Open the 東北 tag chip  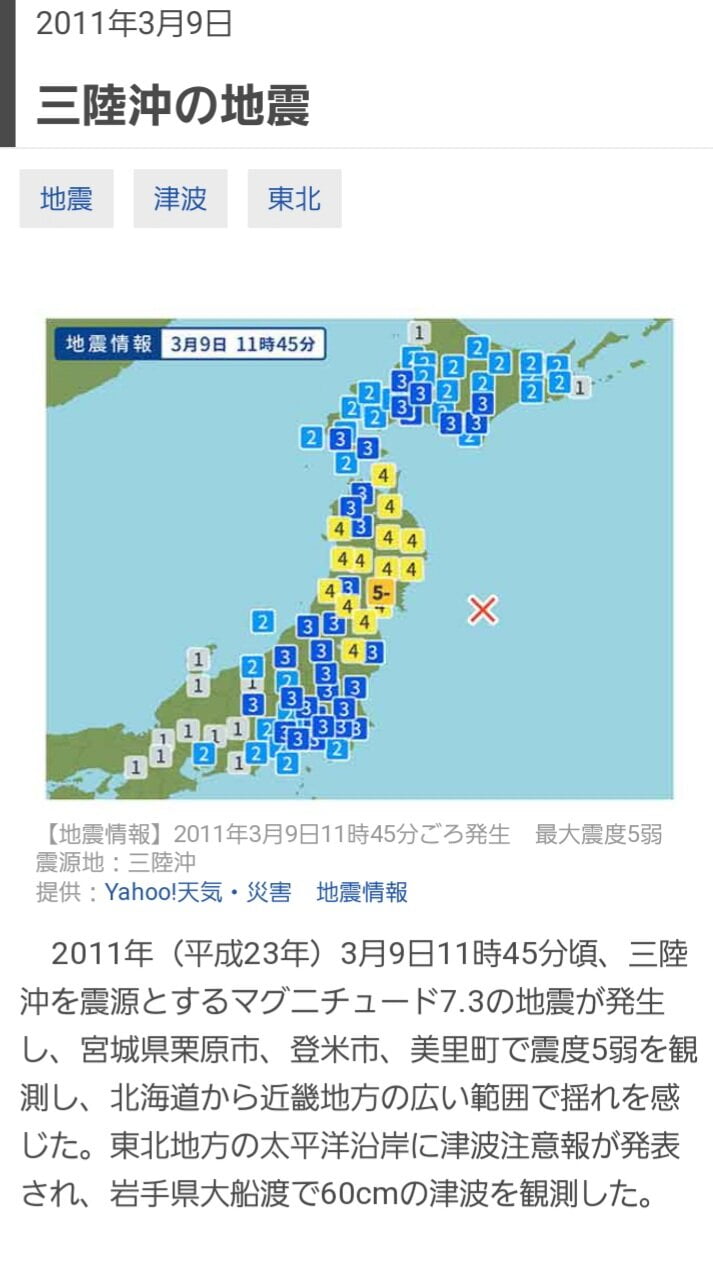294,198
